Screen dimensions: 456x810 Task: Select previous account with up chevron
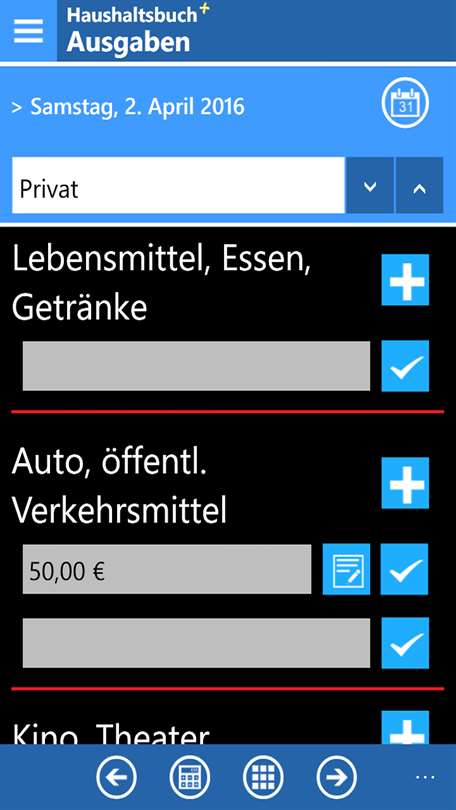[419, 185]
